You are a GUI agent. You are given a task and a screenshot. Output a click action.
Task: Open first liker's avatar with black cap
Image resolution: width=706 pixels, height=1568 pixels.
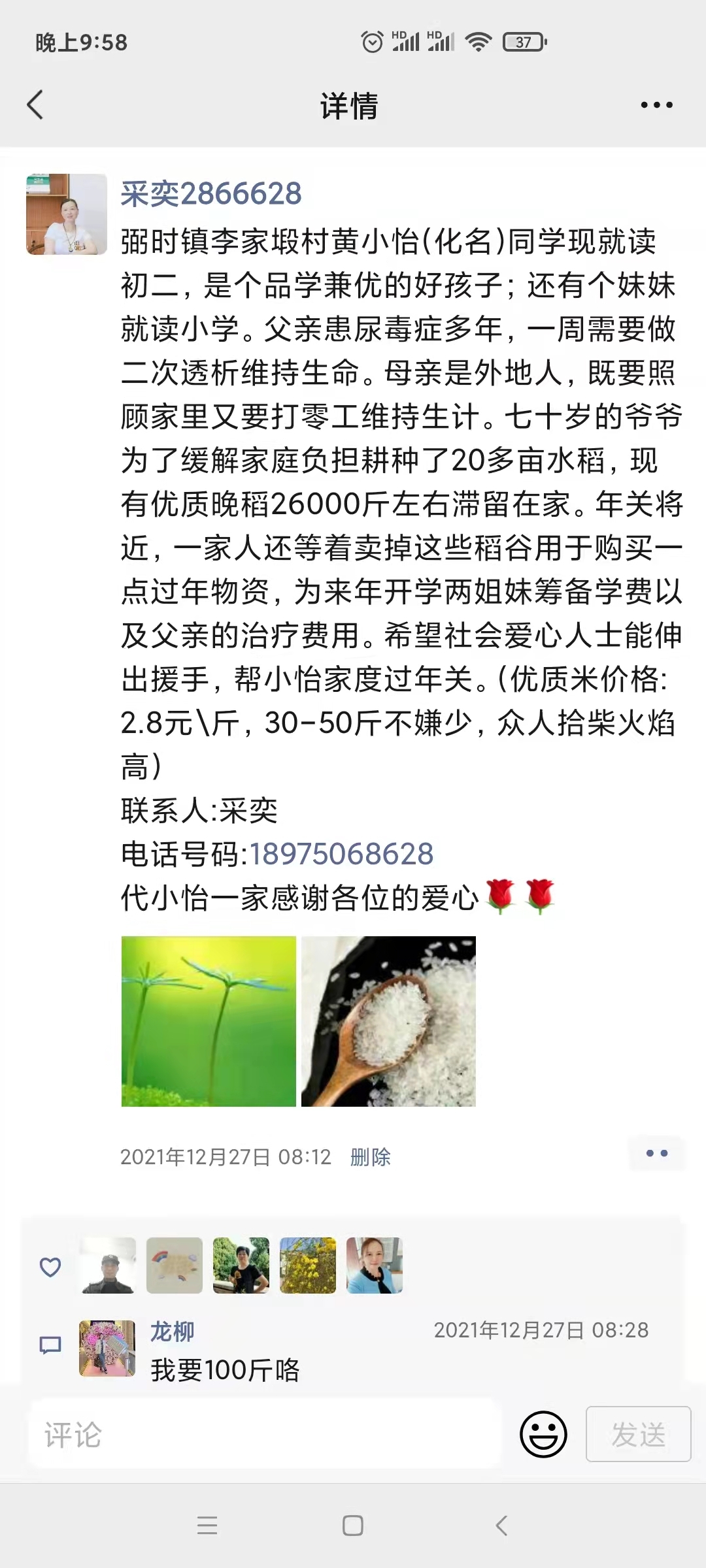[x=109, y=1266]
